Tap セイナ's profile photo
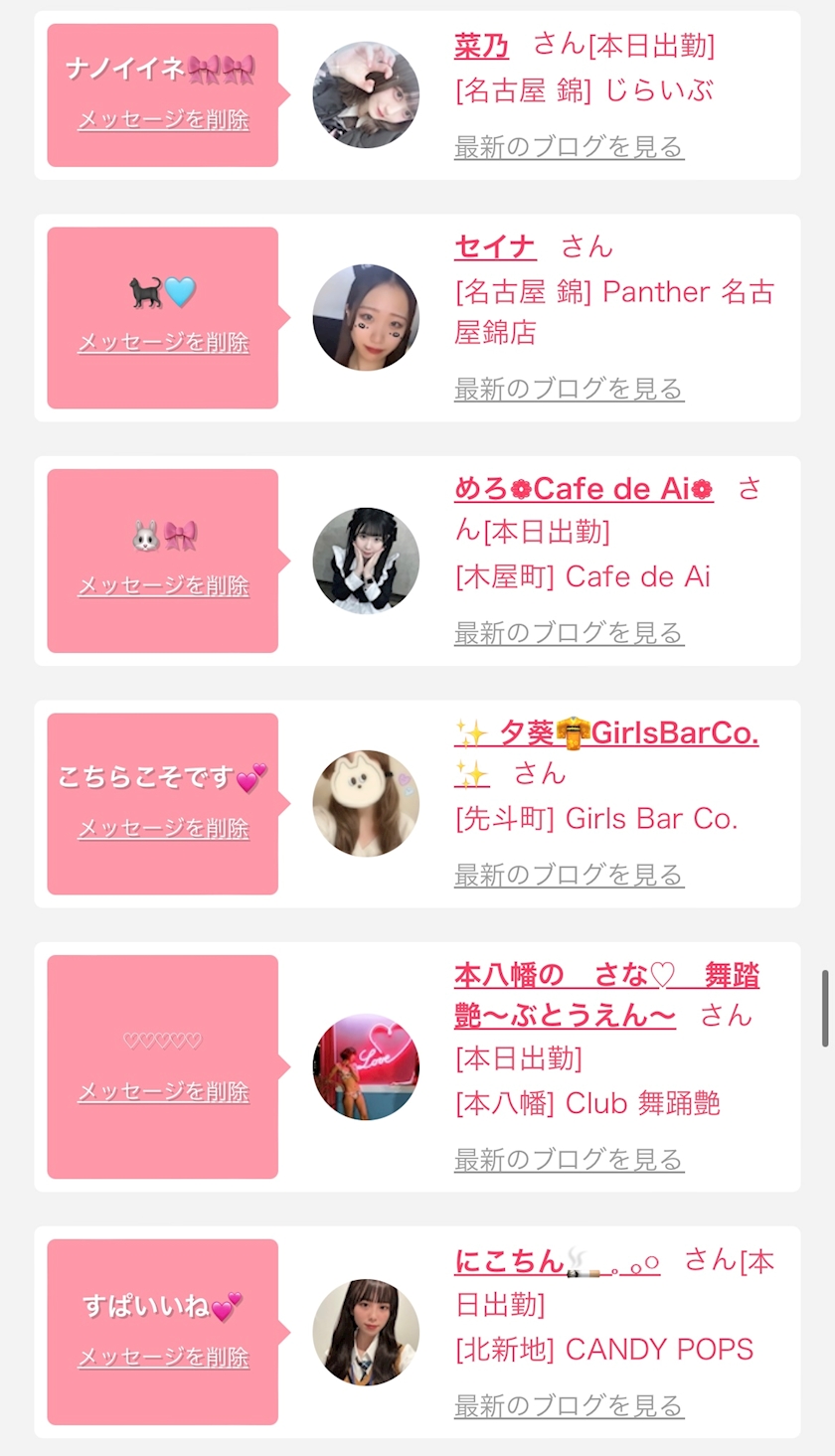This screenshot has width=835, height=1456. (366, 318)
